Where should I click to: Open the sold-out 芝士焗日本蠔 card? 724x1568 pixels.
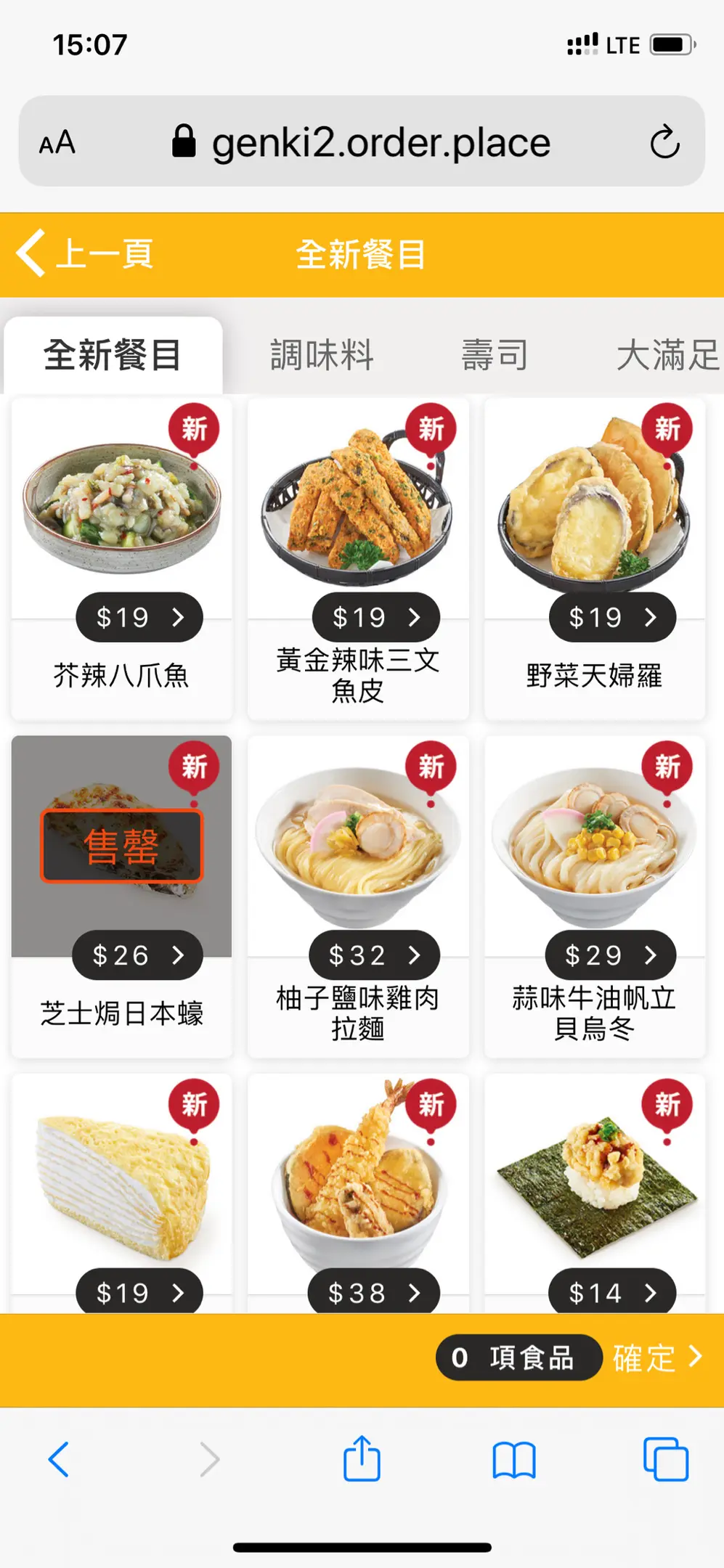pyautogui.click(x=121, y=896)
